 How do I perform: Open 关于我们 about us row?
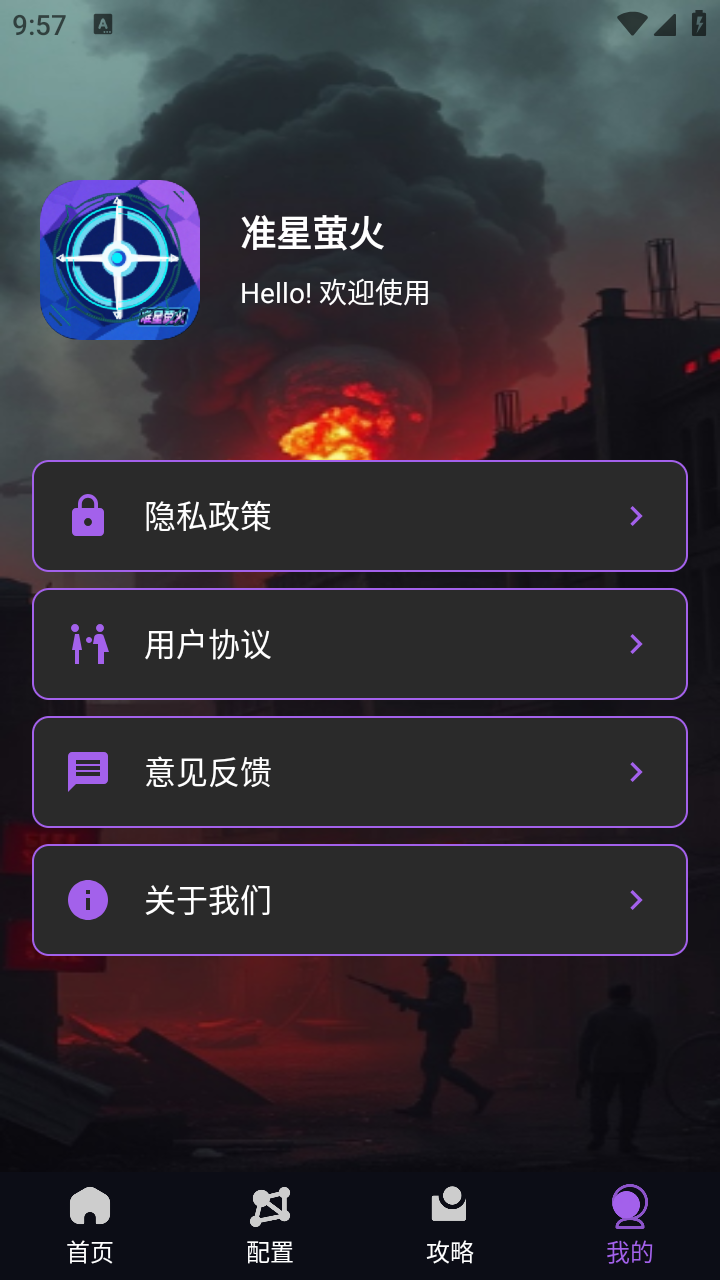pos(360,900)
